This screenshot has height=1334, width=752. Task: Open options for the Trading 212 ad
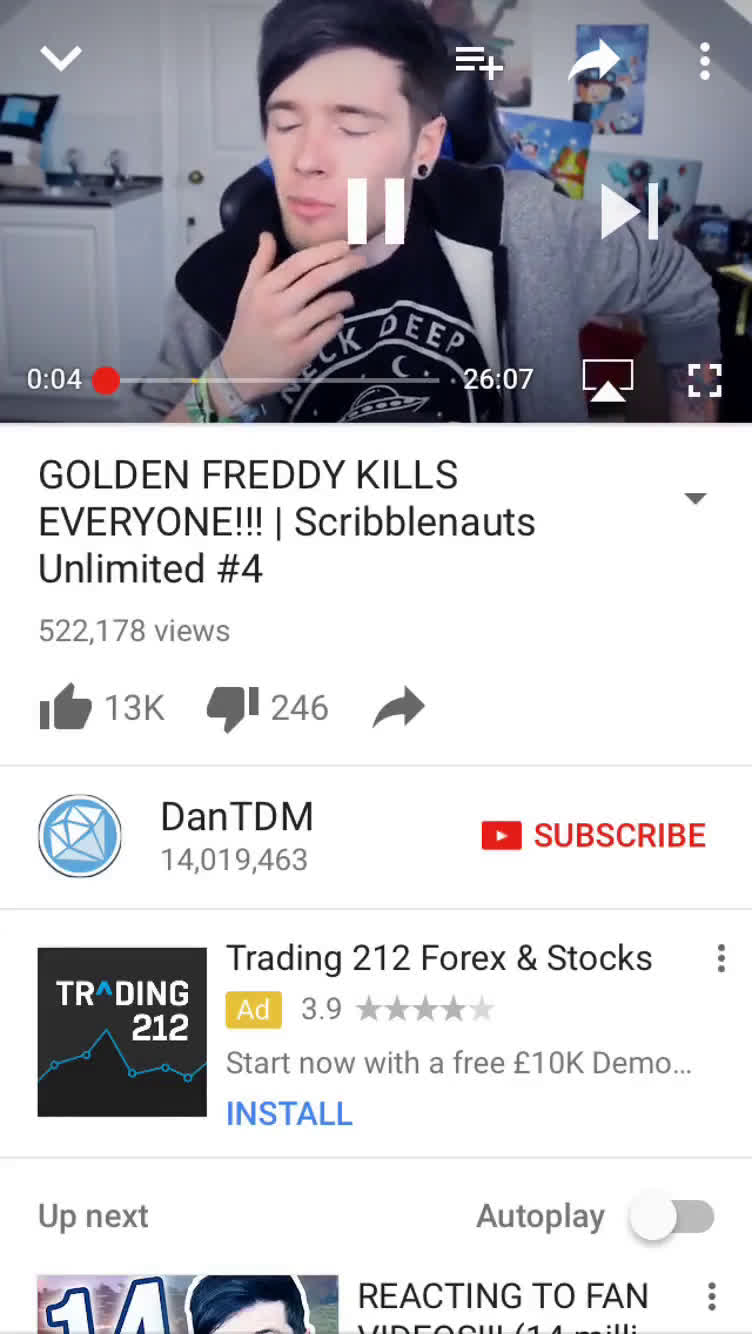[720, 958]
